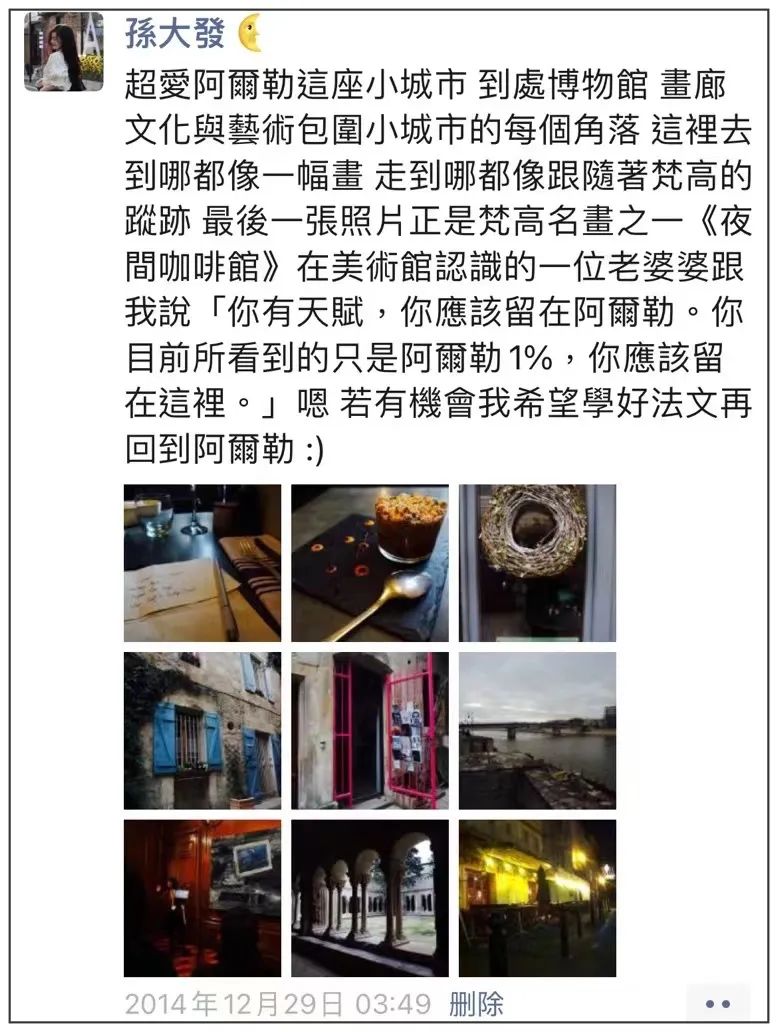View the dessert with gold spoon photo

(x=370, y=563)
